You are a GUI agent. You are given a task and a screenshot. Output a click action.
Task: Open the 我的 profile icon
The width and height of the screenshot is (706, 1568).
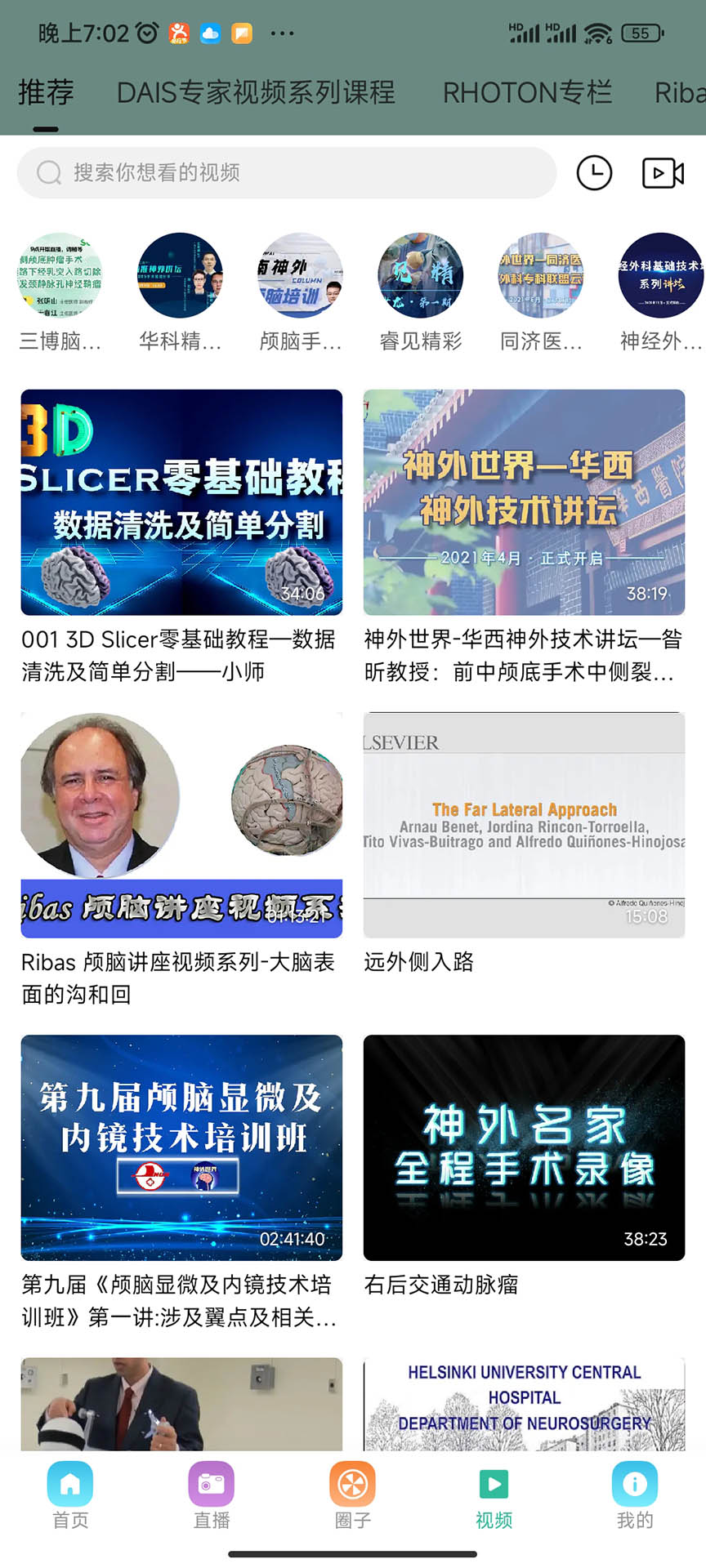pos(634,1483)
